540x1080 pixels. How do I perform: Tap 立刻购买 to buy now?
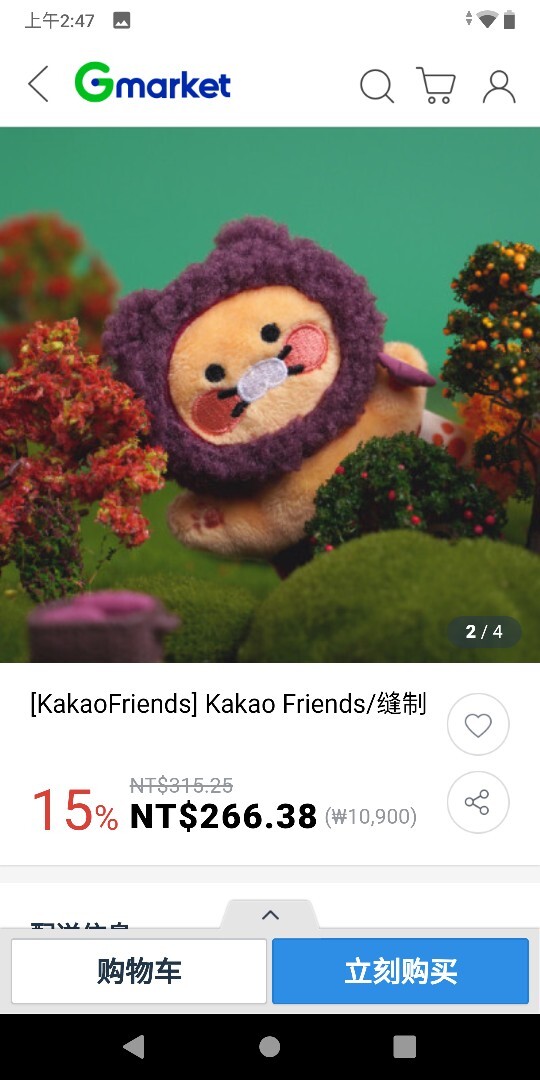(400, 971)
